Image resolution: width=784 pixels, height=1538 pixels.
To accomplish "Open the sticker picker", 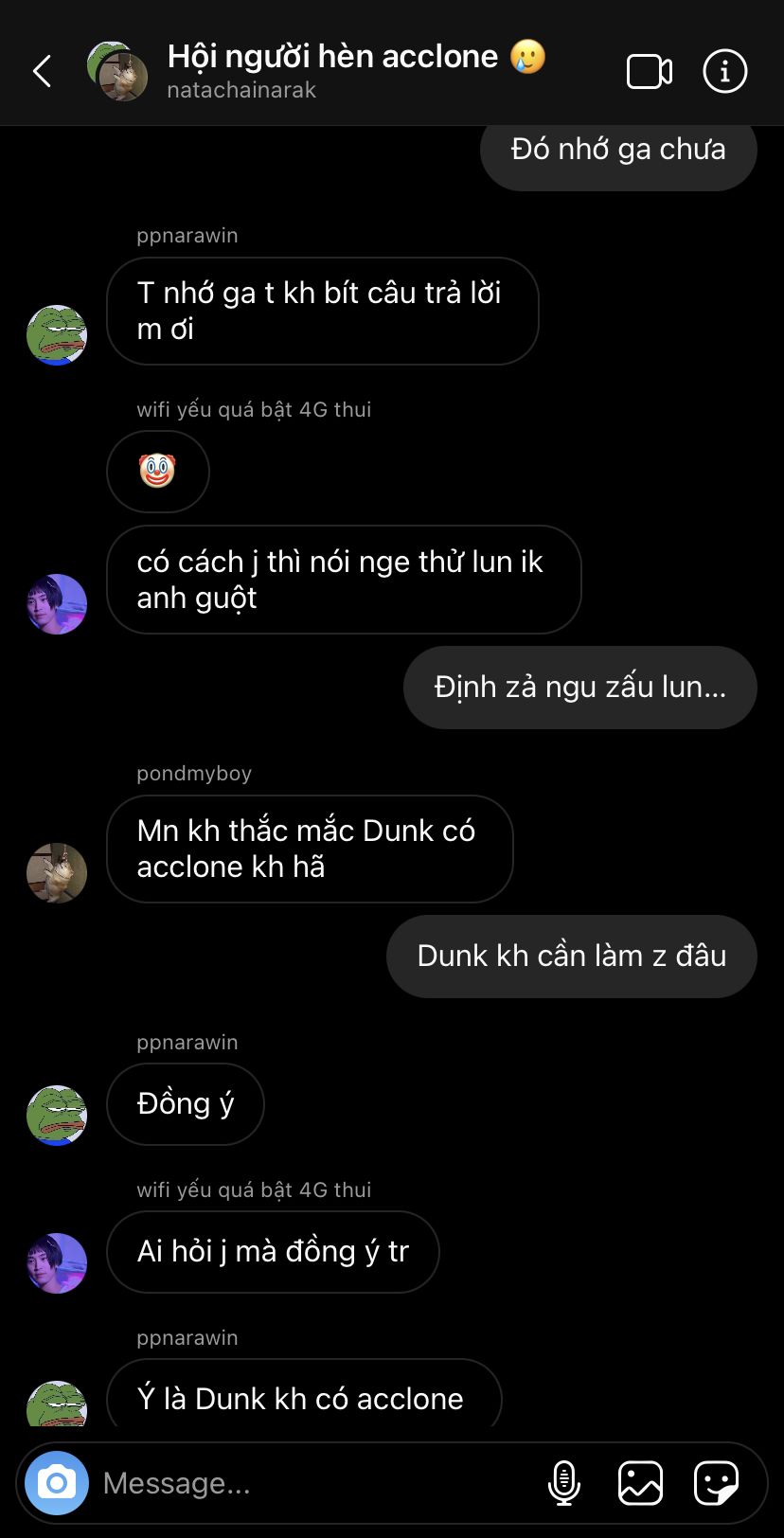I will (x=716, y=1483).
